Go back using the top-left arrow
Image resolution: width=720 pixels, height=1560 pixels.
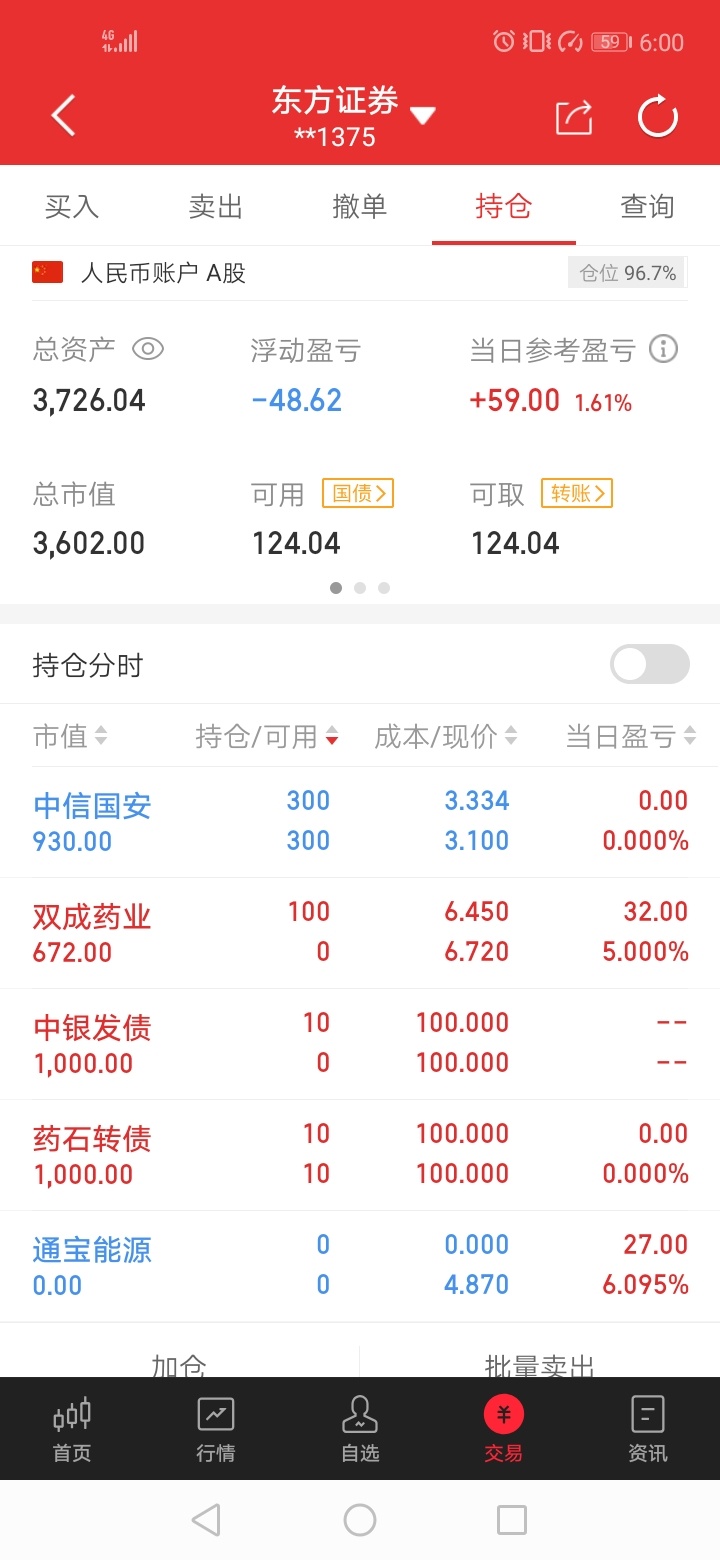63,116
